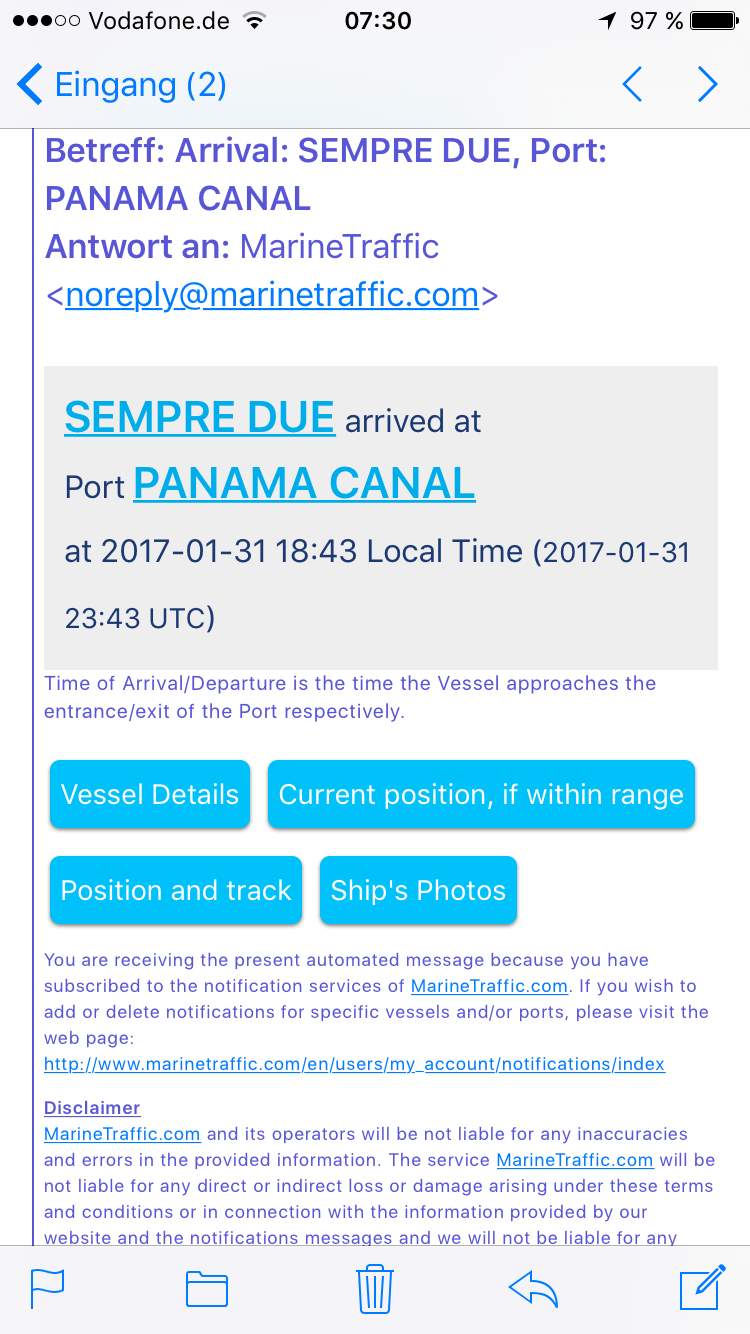Compose a new email

(x=701, y=1289)
